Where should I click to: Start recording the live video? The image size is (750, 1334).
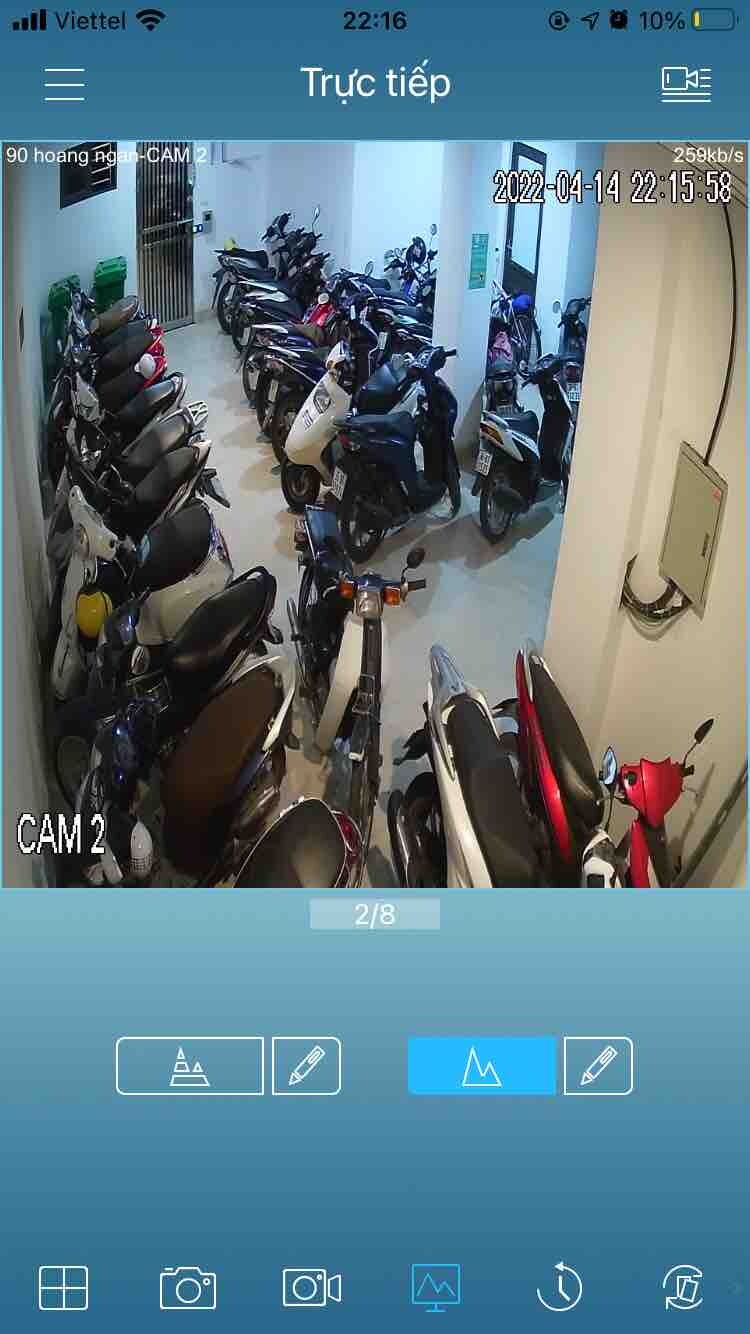(x=312, y=1287)
